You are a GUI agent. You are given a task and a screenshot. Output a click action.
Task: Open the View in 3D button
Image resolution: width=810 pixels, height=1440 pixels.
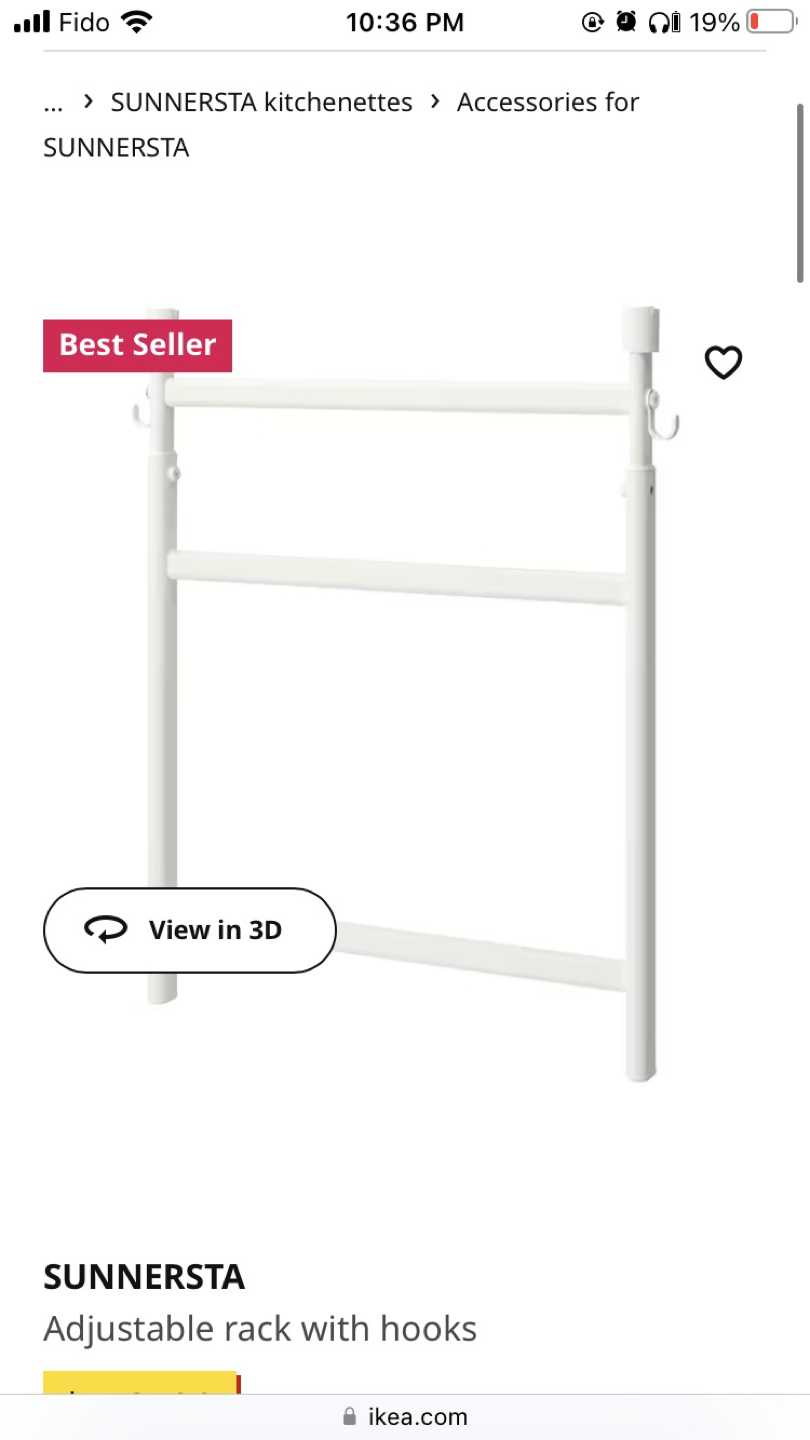coord(189,930)
